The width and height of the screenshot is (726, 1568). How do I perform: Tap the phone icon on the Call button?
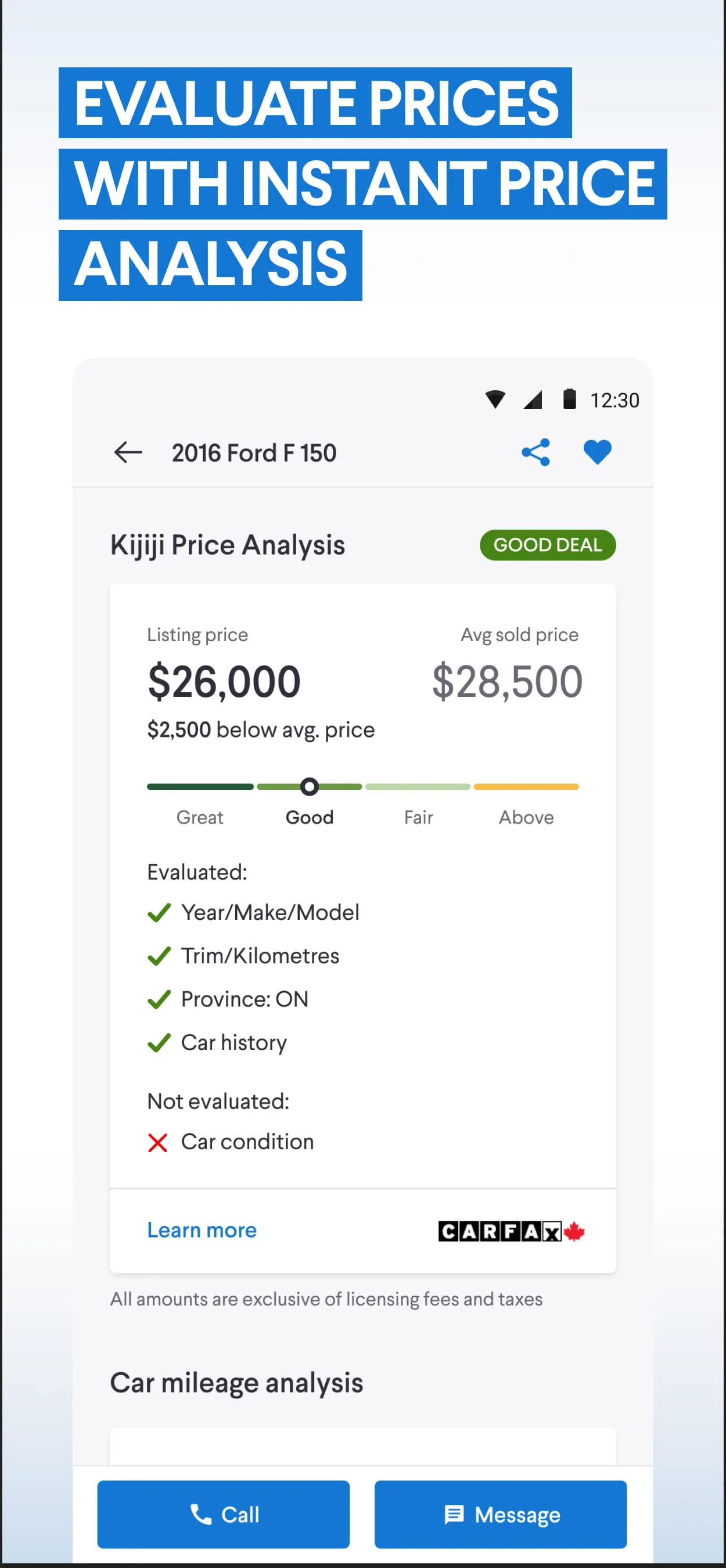[202, 1515]
